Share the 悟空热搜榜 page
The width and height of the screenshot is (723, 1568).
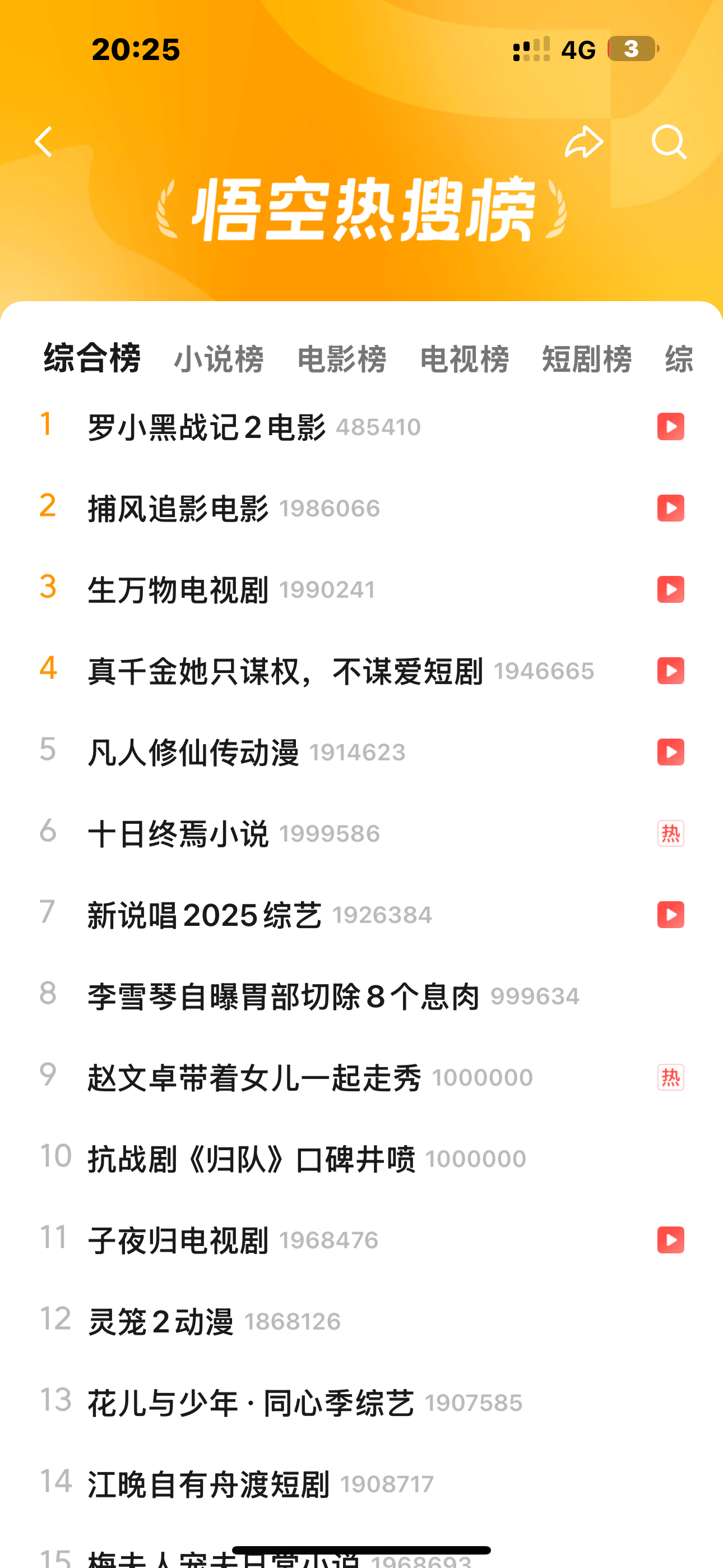[583, 142]
